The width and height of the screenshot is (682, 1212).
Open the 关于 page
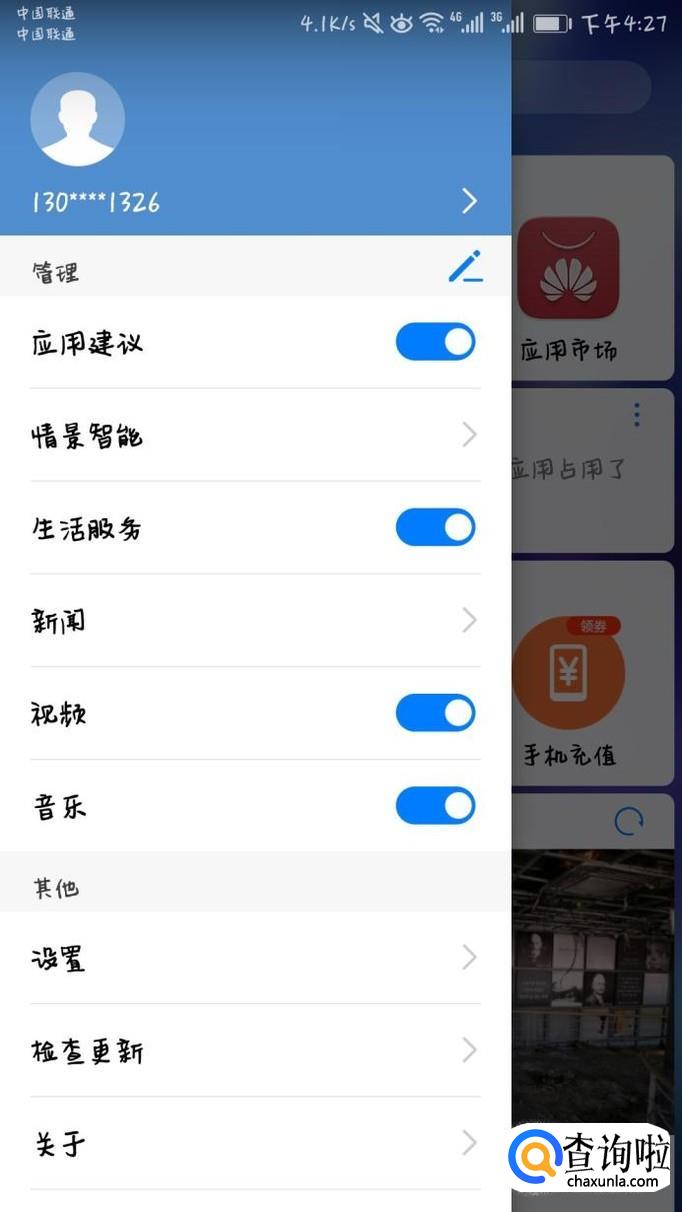point(255,1143)
